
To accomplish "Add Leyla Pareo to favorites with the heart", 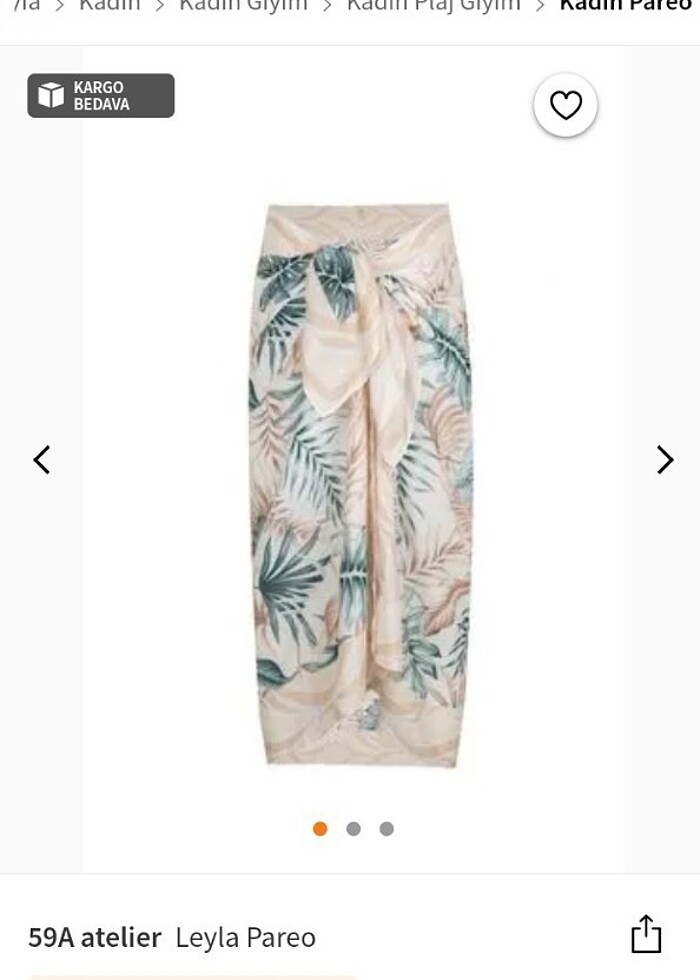I will click(566, 105).
